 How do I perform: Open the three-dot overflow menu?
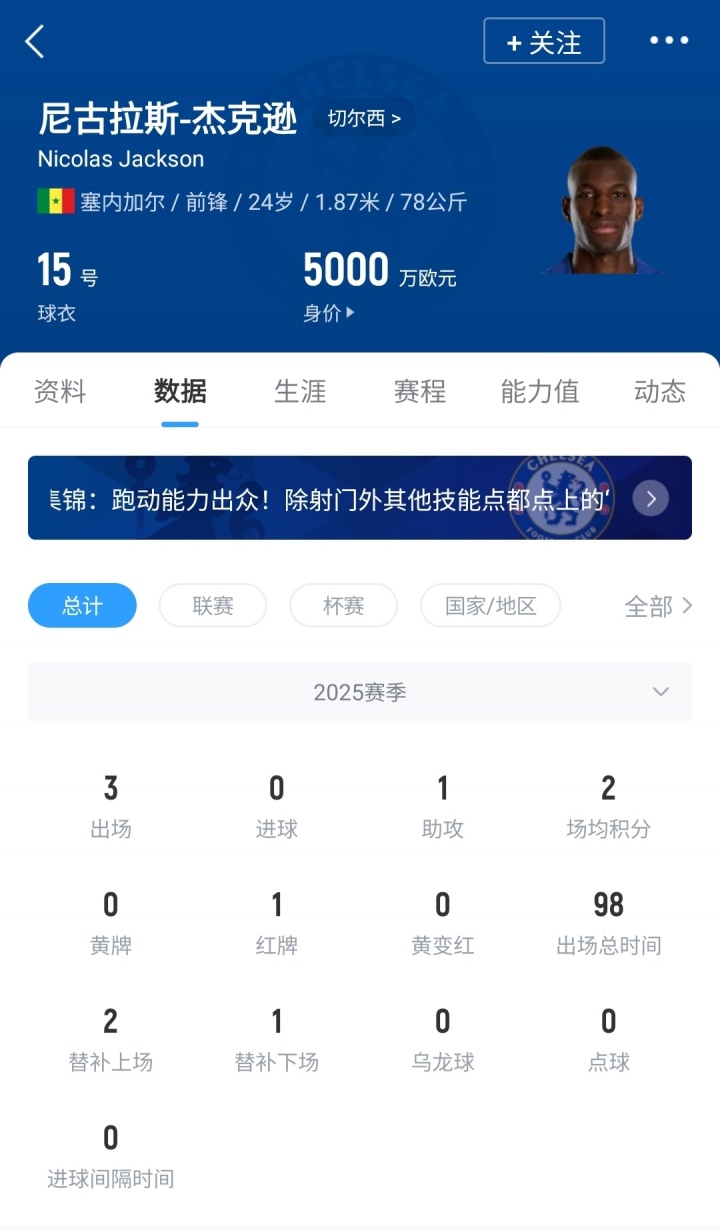tap(669, 41)
